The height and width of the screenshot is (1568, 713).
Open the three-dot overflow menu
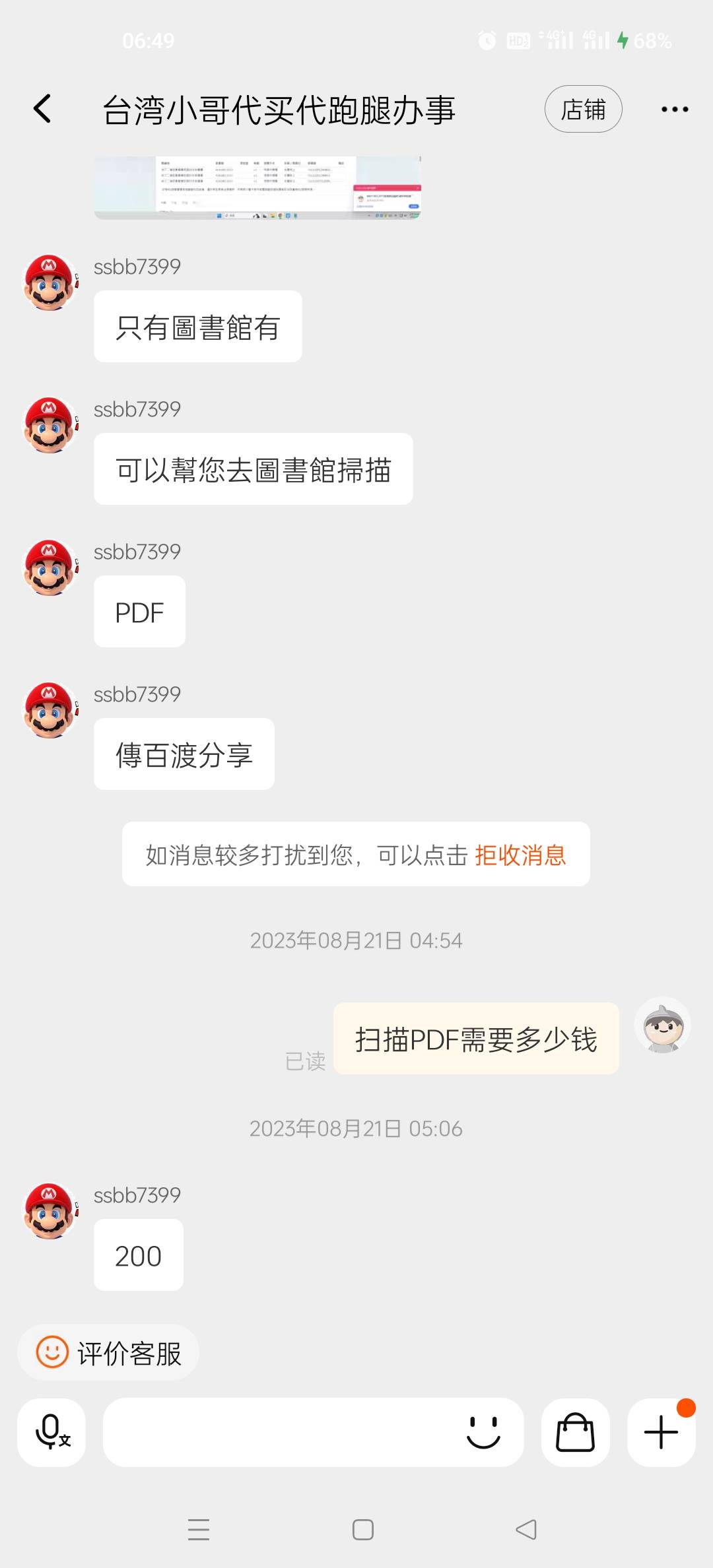point(673,108)
